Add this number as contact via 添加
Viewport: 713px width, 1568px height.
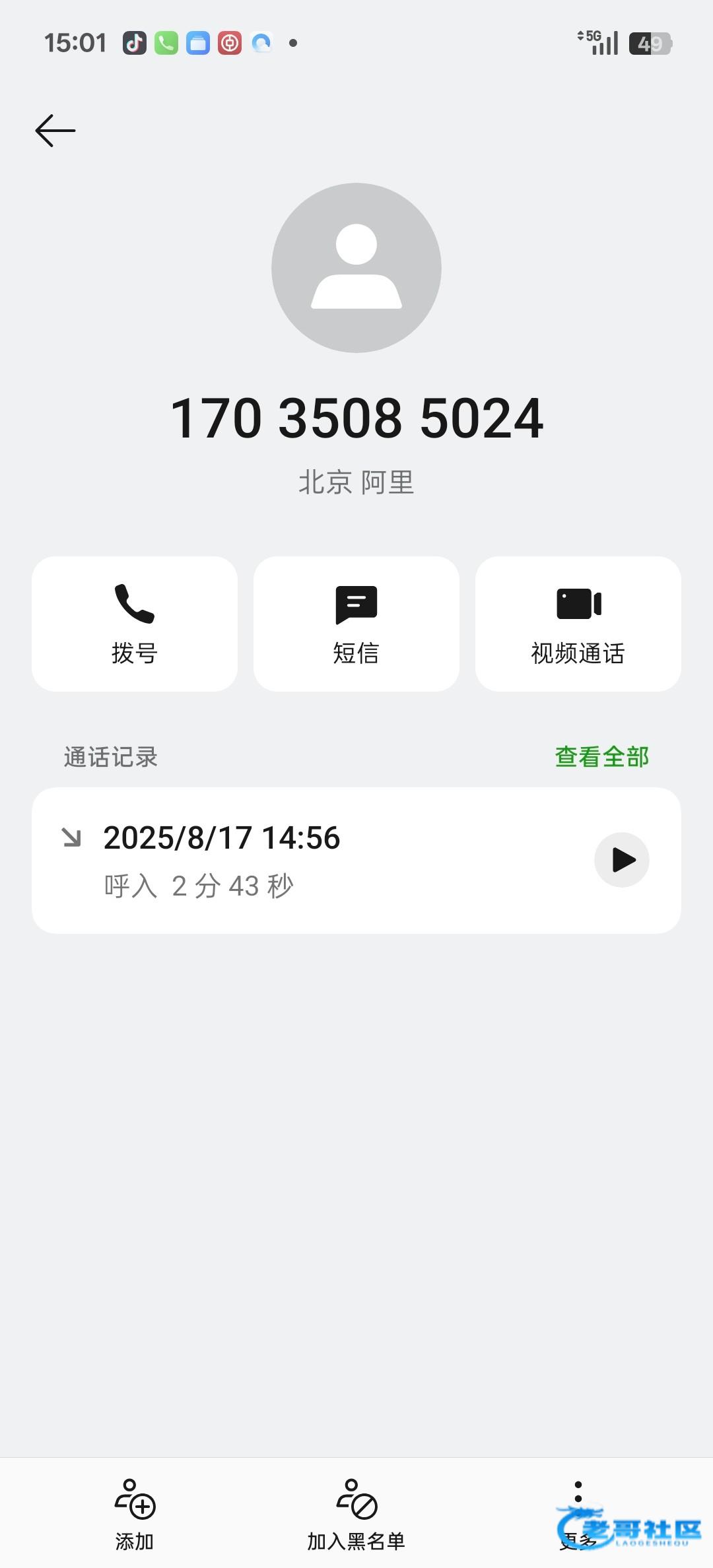(x=135, y=1514)
